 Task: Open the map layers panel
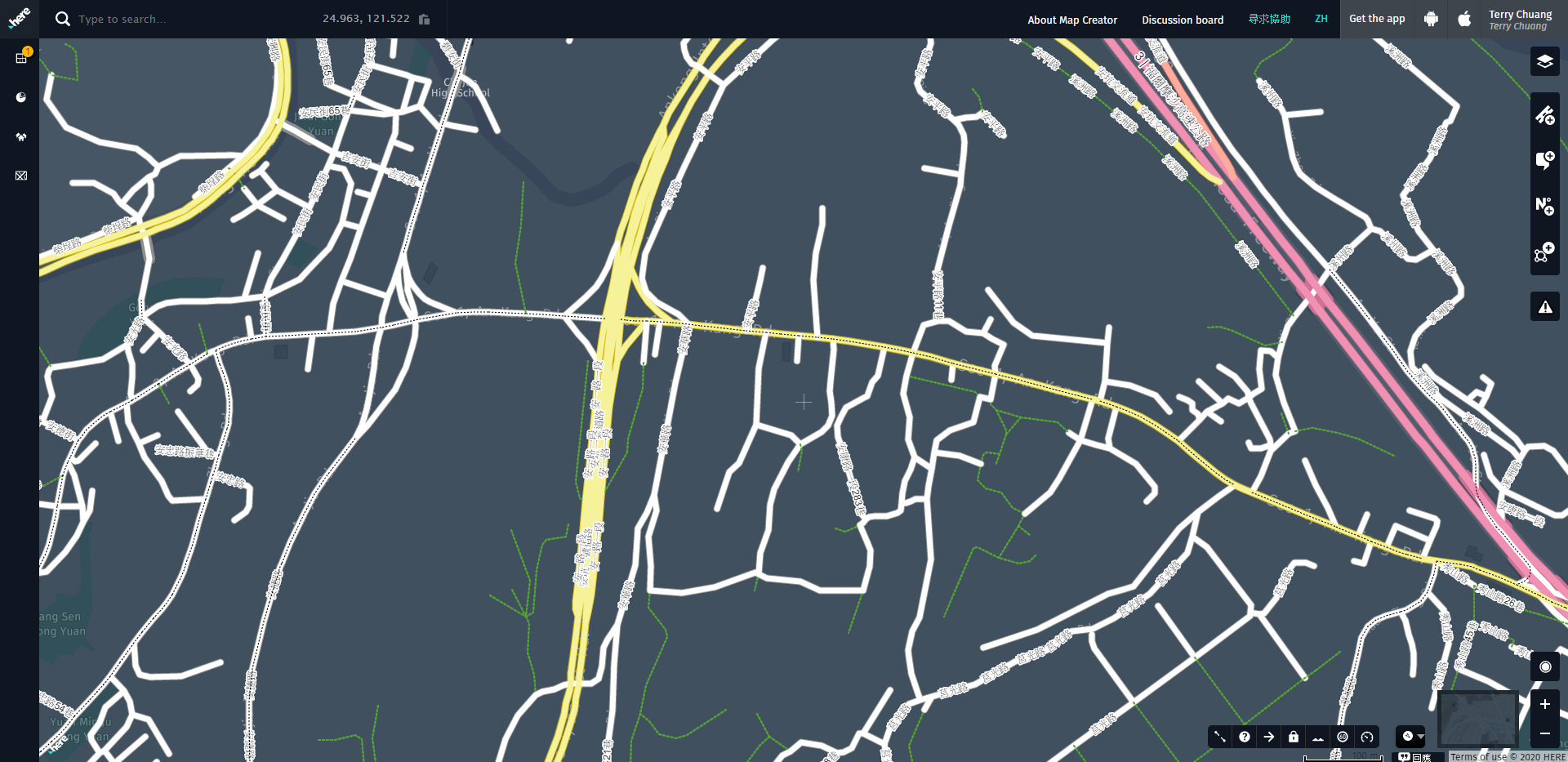tap(1544, 61)
